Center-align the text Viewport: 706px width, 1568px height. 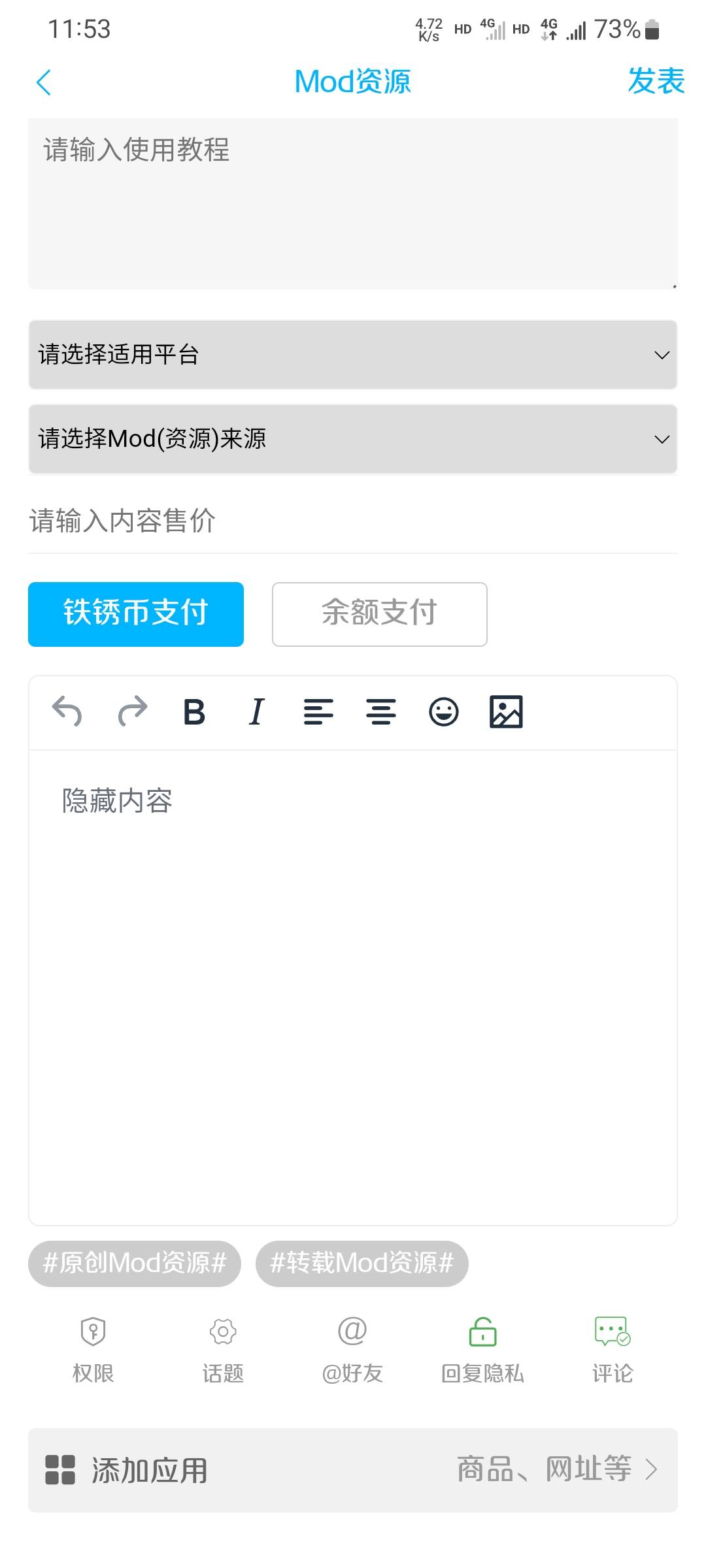[381, 711]
